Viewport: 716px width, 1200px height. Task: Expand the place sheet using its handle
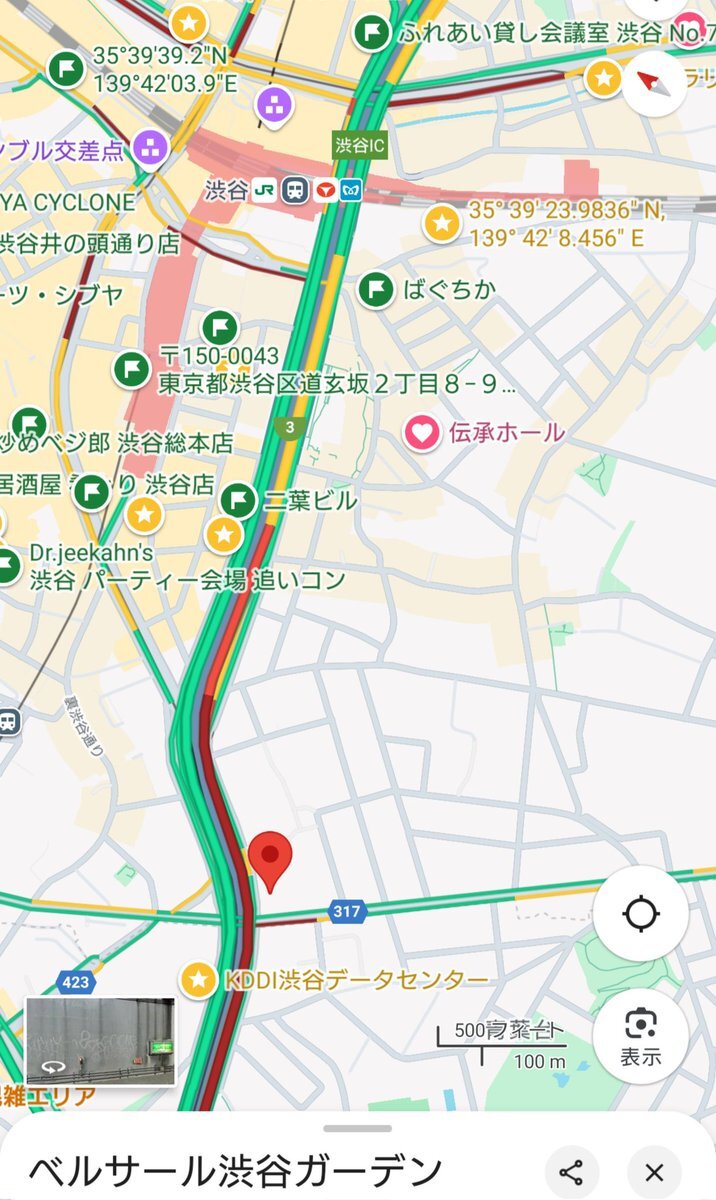coord(358,1128)
